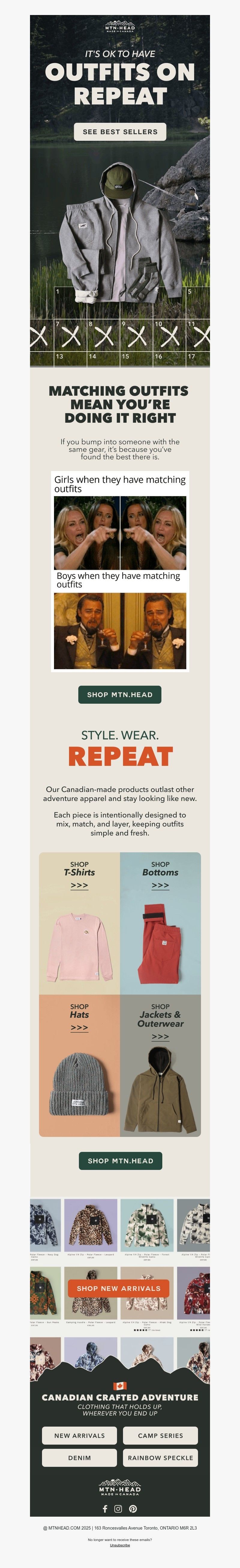The image size is (240, 1568).
Task: Select the Denim footer button
Action: [x=79, y=1458]
